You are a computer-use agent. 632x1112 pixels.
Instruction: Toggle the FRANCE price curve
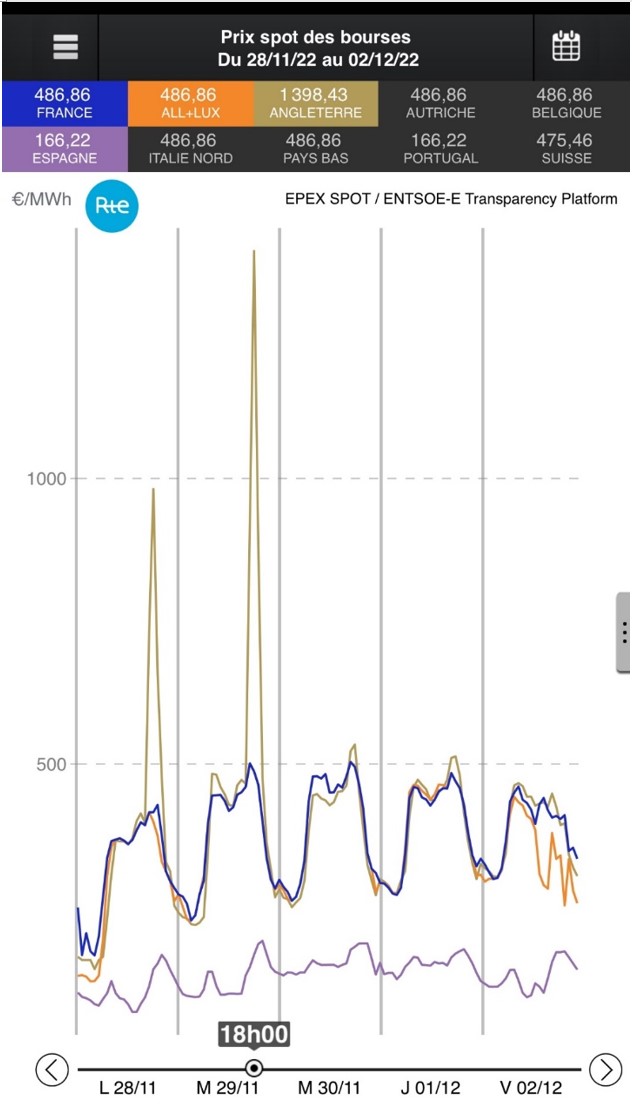point(63,104)
